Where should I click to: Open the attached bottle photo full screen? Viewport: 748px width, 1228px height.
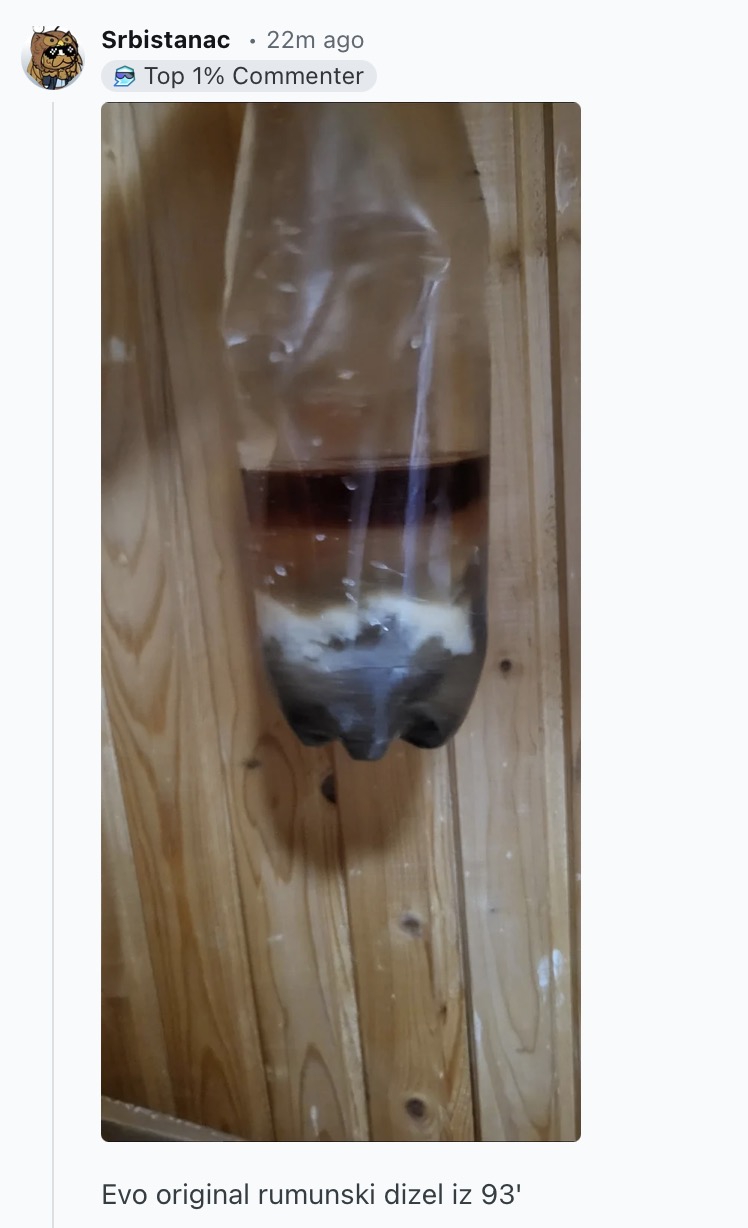coord(341,621)
